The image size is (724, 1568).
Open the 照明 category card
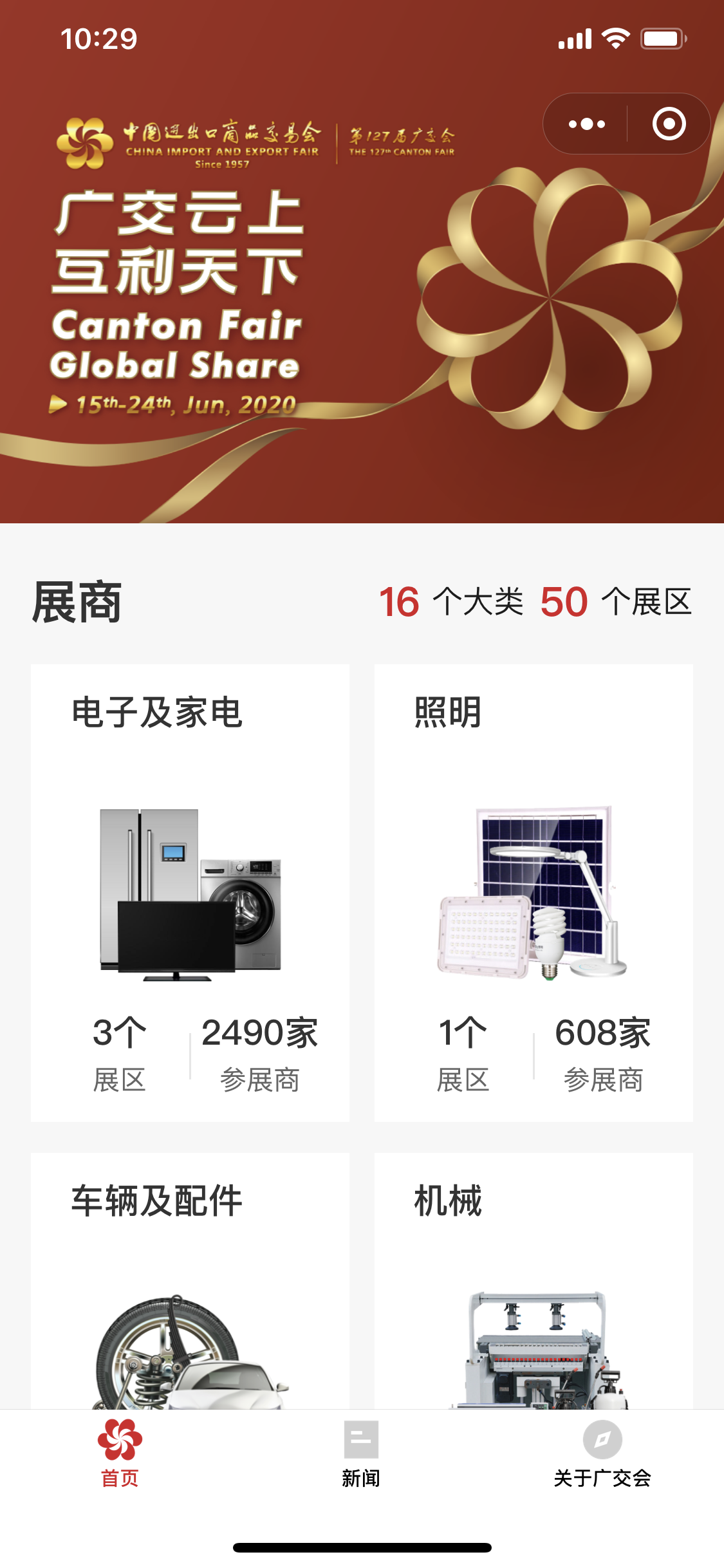[534, 892]
